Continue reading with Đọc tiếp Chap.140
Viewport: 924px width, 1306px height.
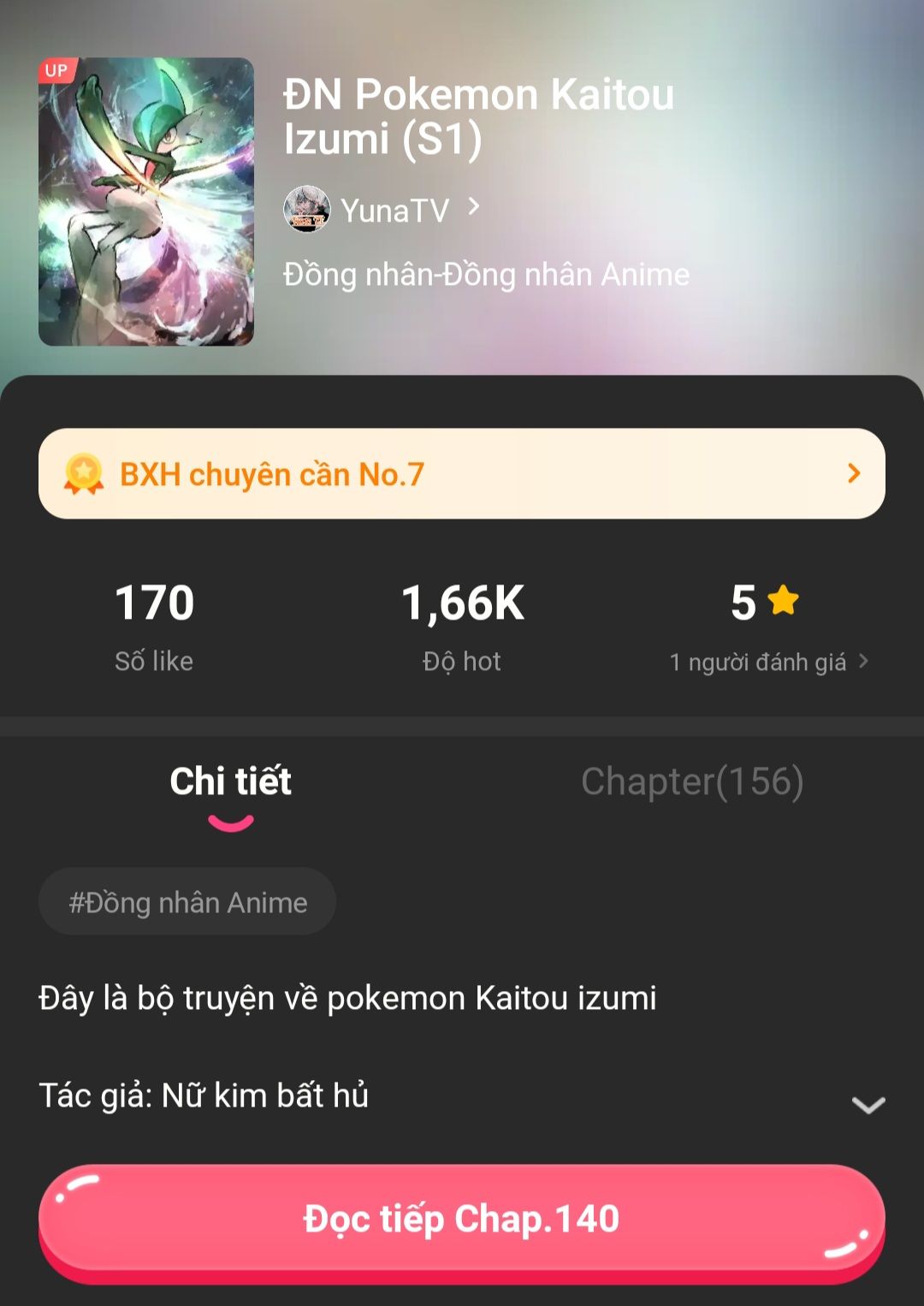(462, 1220)
